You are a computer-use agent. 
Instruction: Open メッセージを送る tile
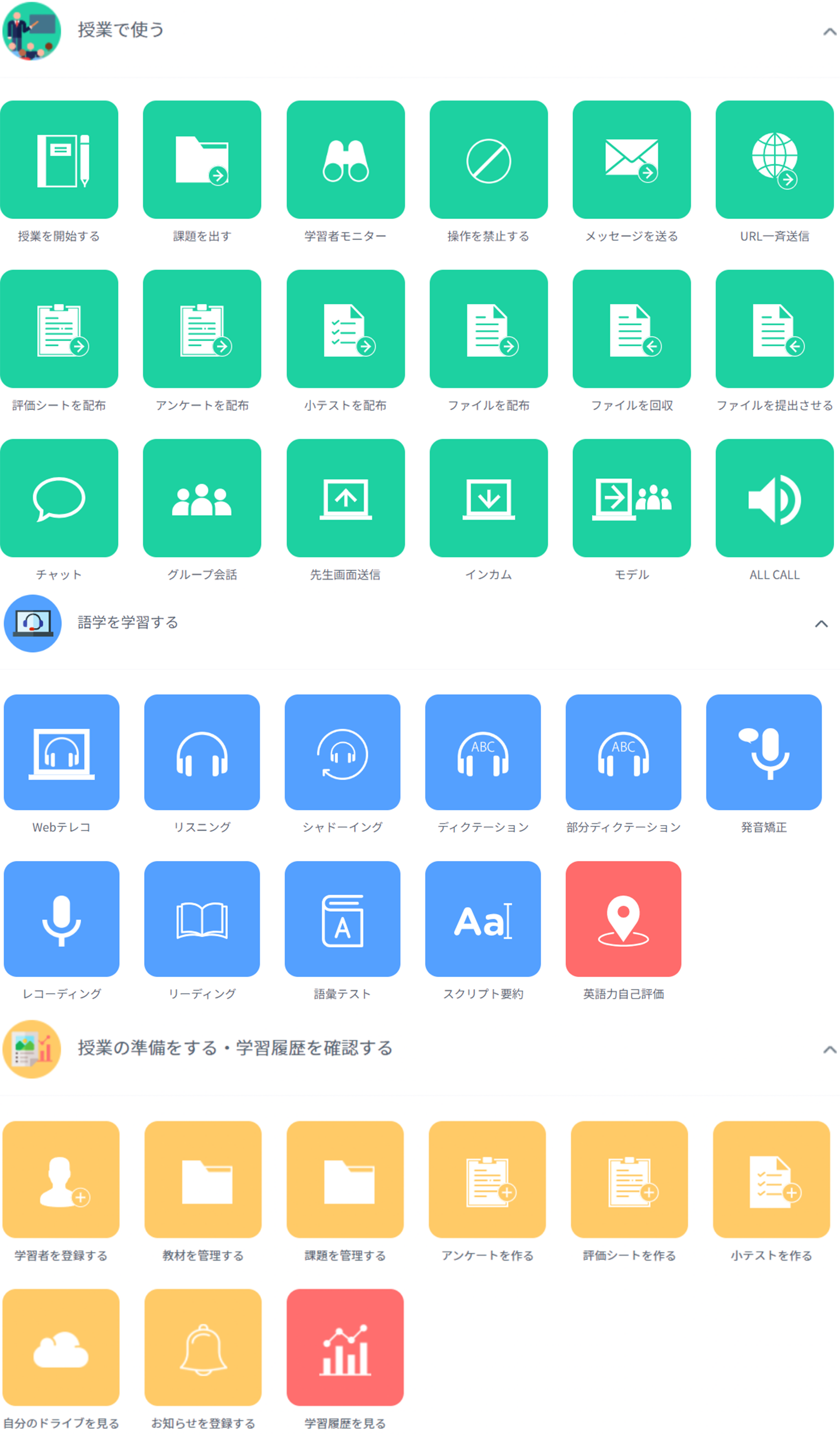pos(631,160)
